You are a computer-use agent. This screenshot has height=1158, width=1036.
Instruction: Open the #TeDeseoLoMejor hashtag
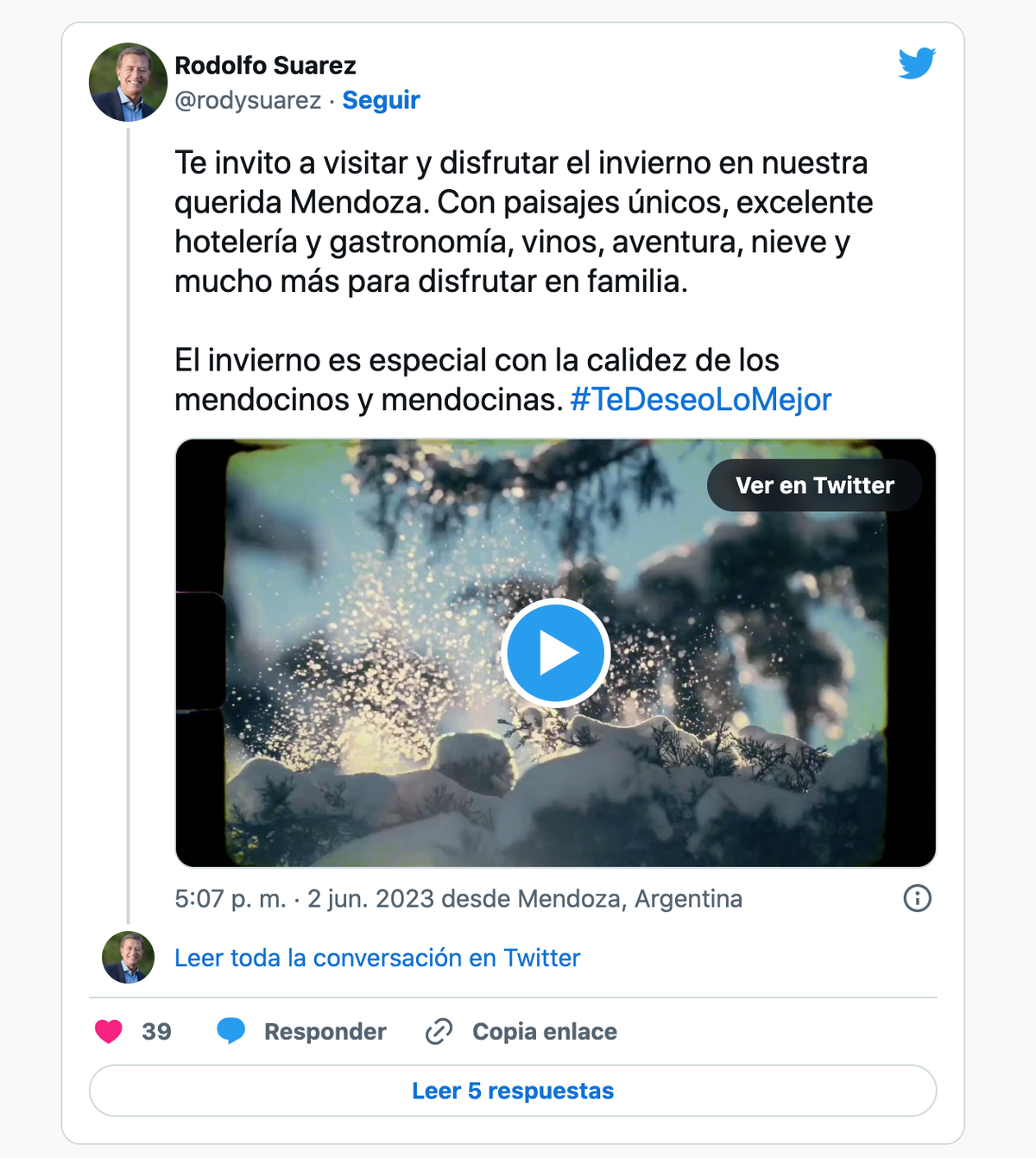(x=700, y=400)
